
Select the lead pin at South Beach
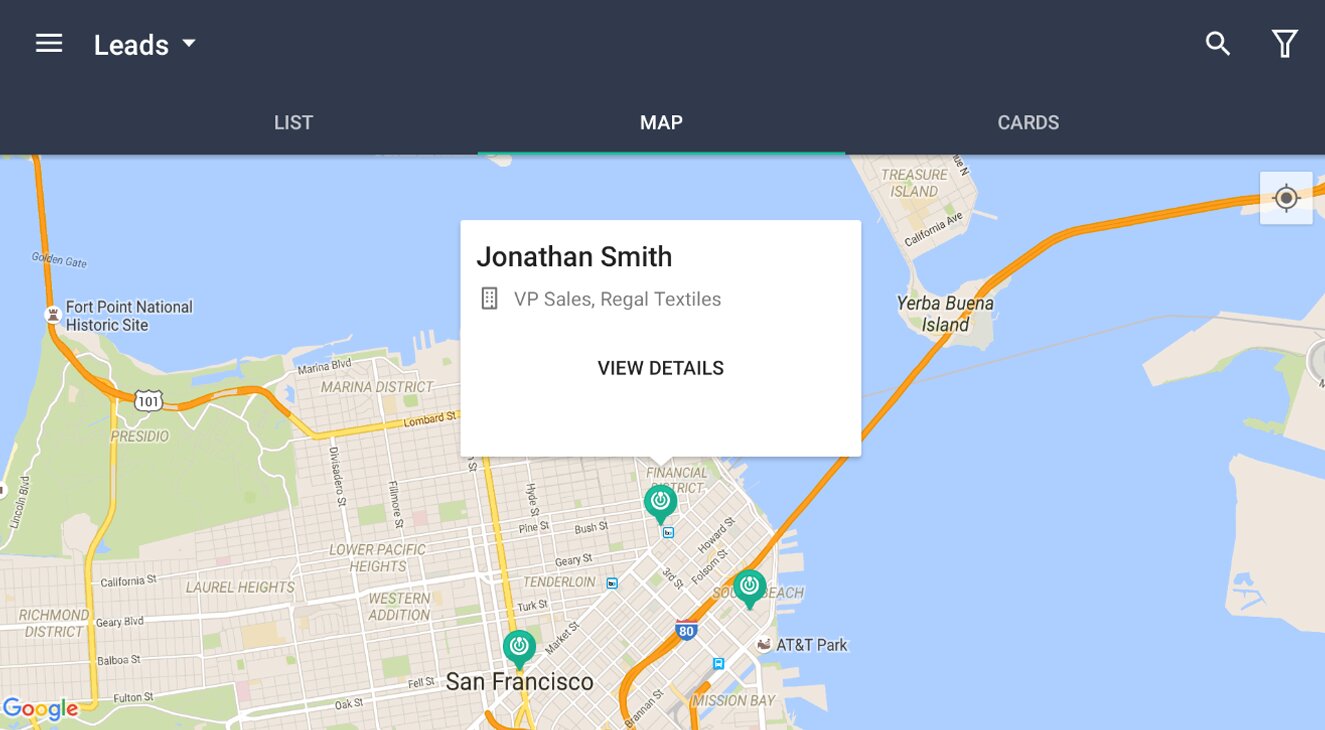749,587
